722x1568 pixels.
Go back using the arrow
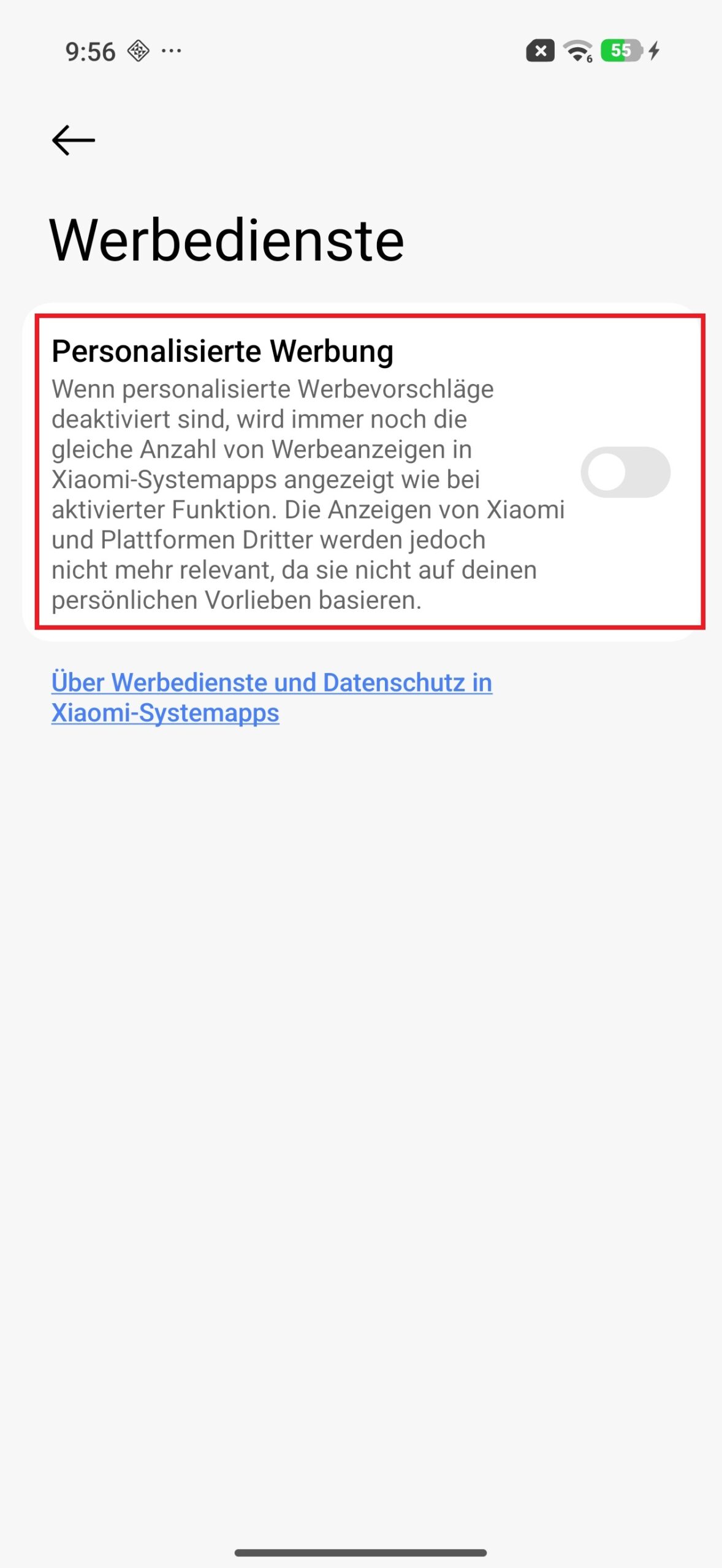coord(74,140)
